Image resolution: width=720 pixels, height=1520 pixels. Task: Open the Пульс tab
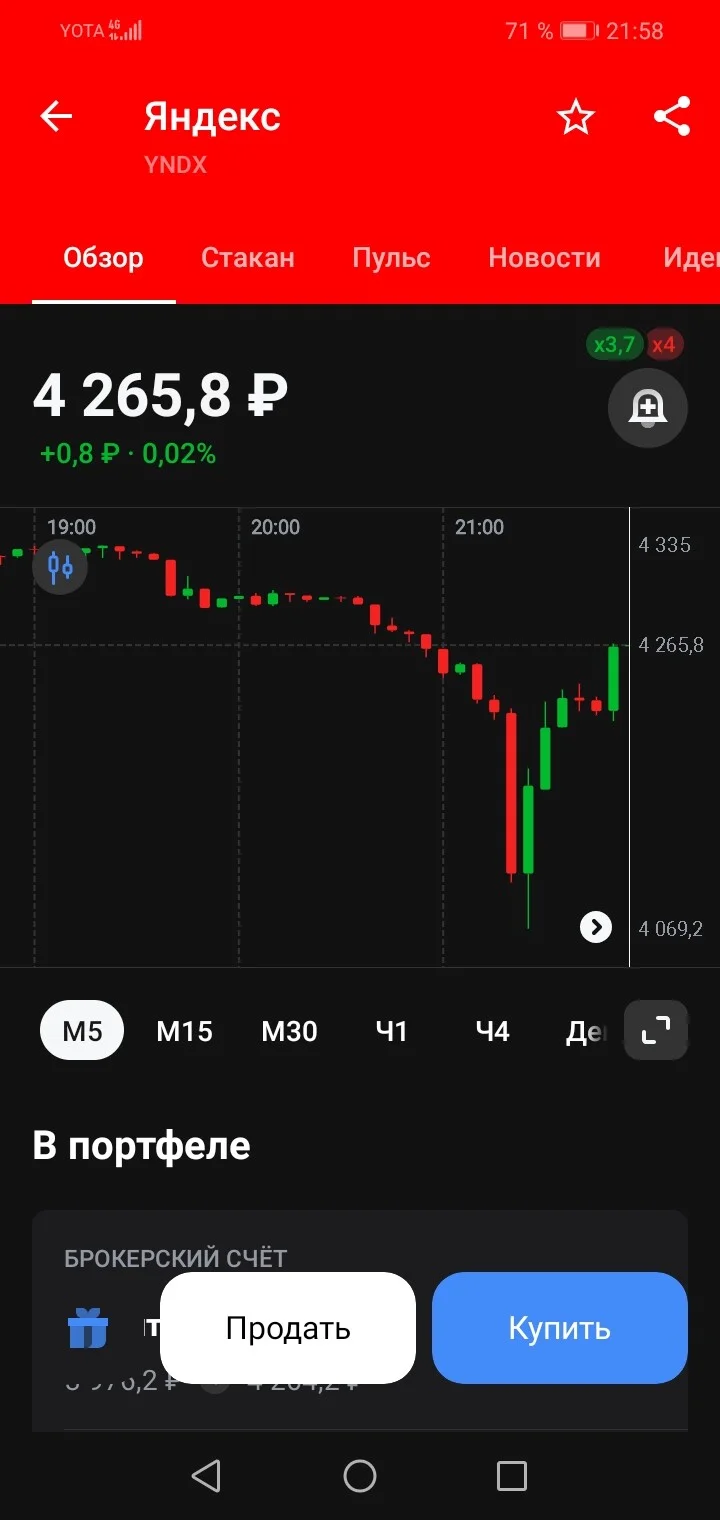[391, 258]
